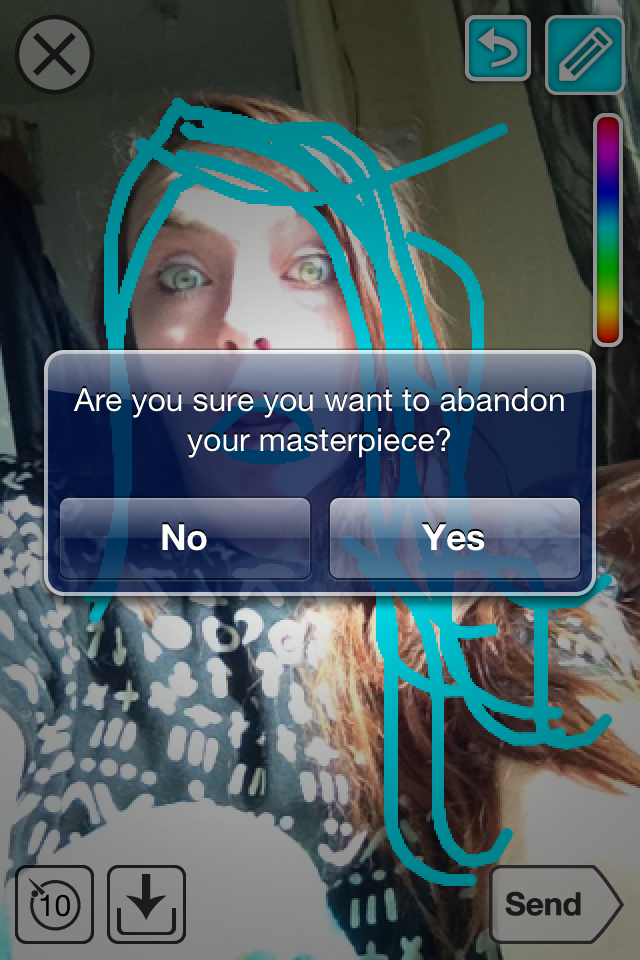Undo the last drawing stroke
640x960 pixels.
point(498,49)
